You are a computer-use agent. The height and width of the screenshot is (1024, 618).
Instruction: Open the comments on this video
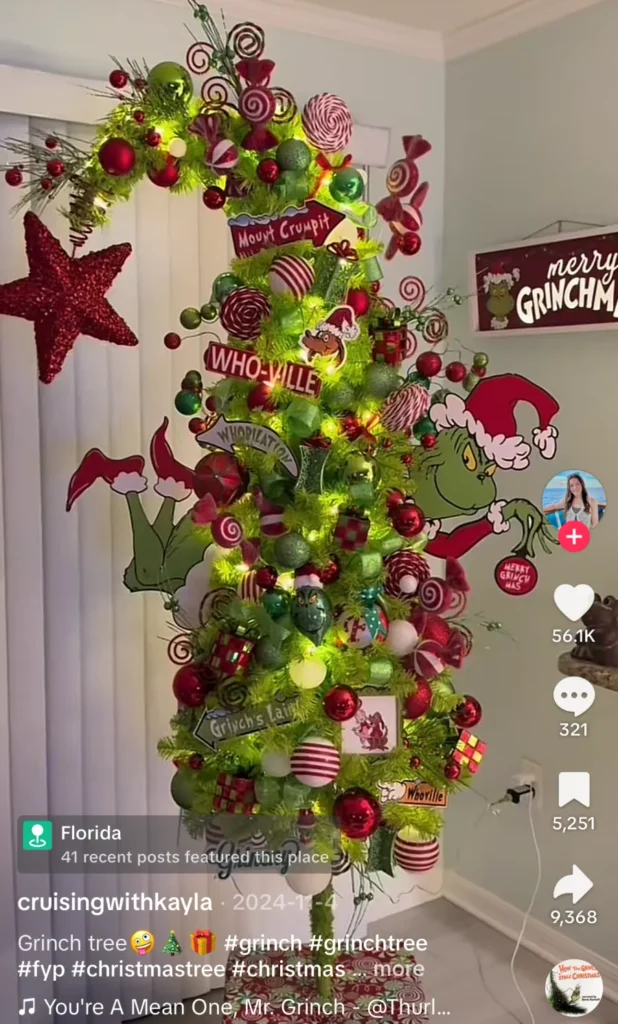tap(573, 696)
